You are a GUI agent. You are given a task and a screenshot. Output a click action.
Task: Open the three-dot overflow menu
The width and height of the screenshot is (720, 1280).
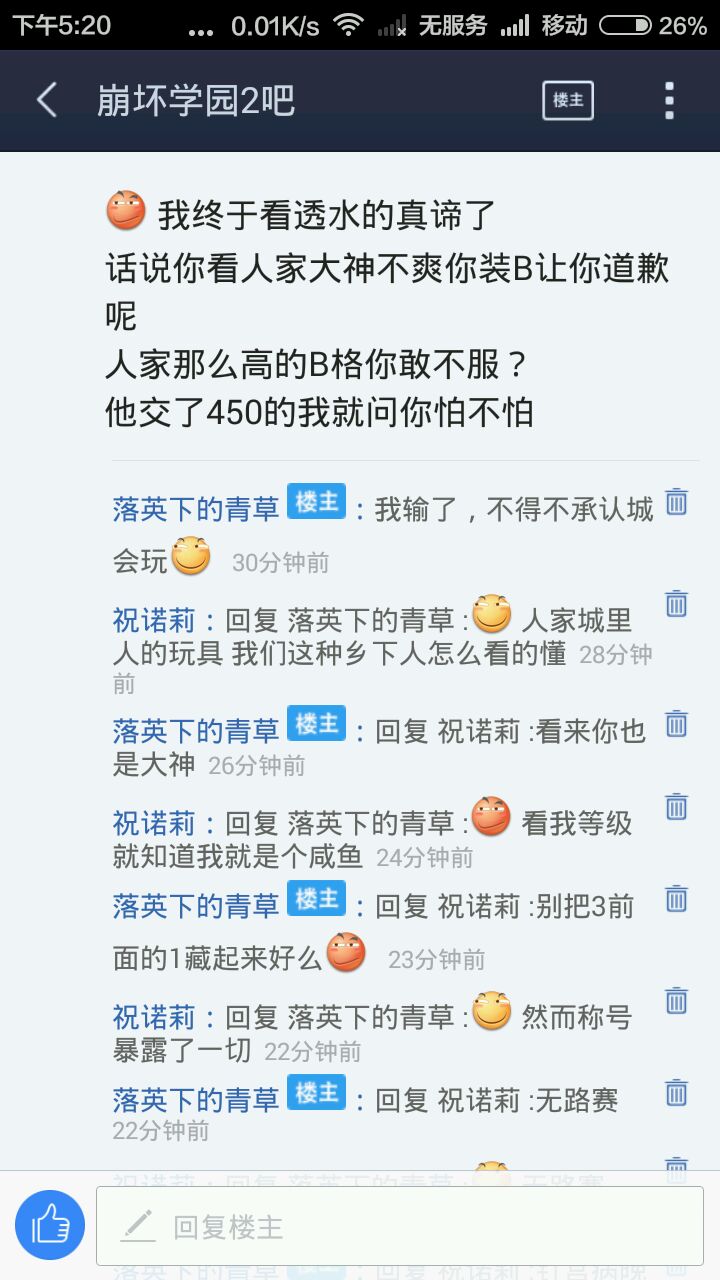click(x=669, y=100)
